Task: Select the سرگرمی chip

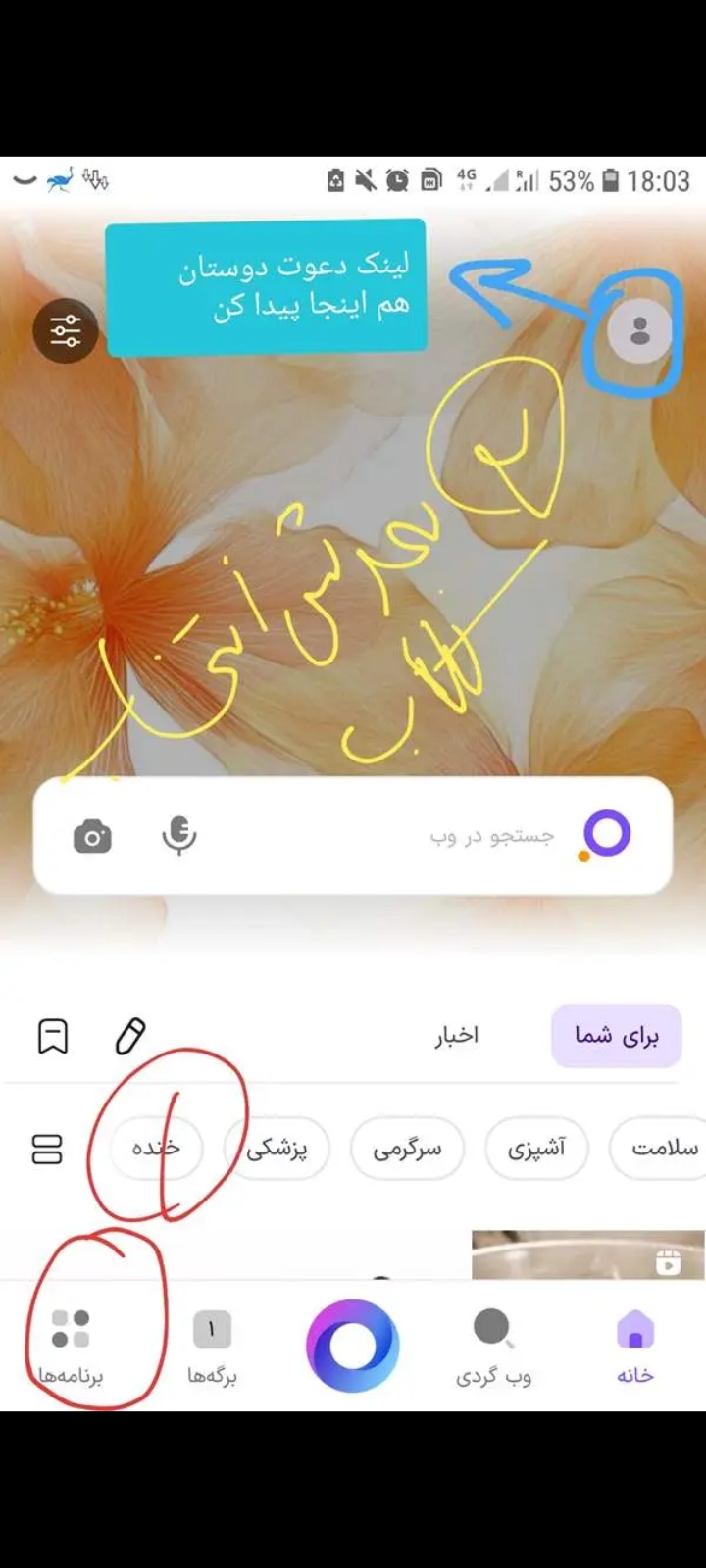Action: click(x=407, y=1148)
